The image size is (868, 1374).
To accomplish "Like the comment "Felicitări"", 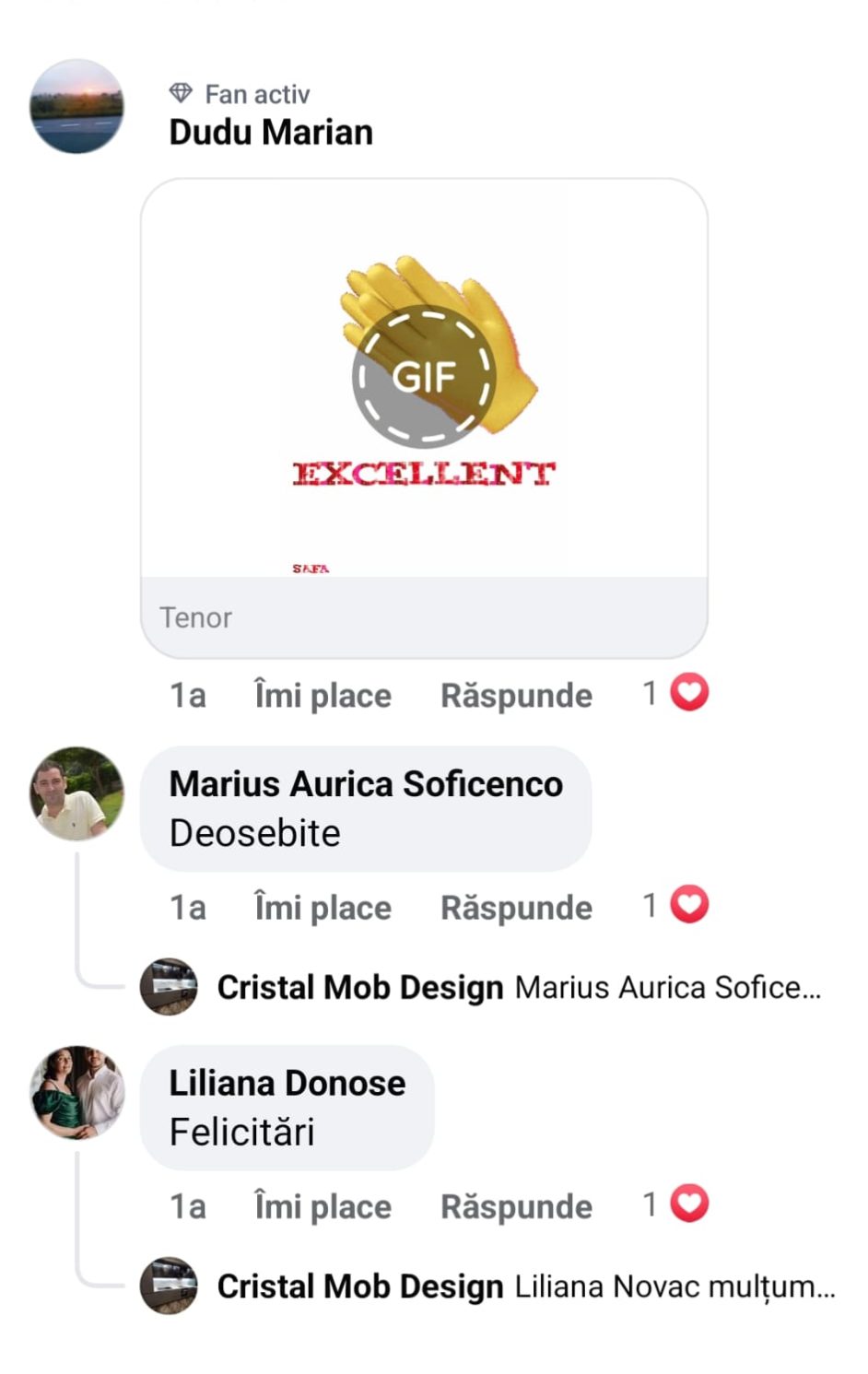I will point(323,1207).
